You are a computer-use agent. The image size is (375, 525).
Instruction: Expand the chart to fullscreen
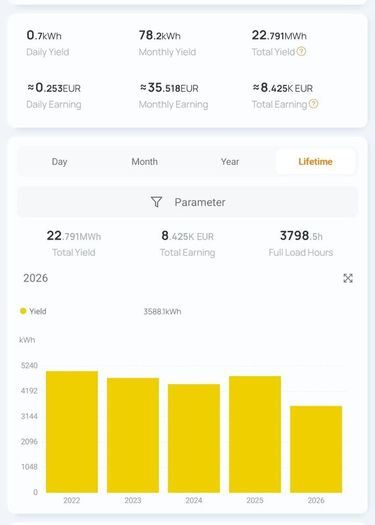tap(348, 278)
